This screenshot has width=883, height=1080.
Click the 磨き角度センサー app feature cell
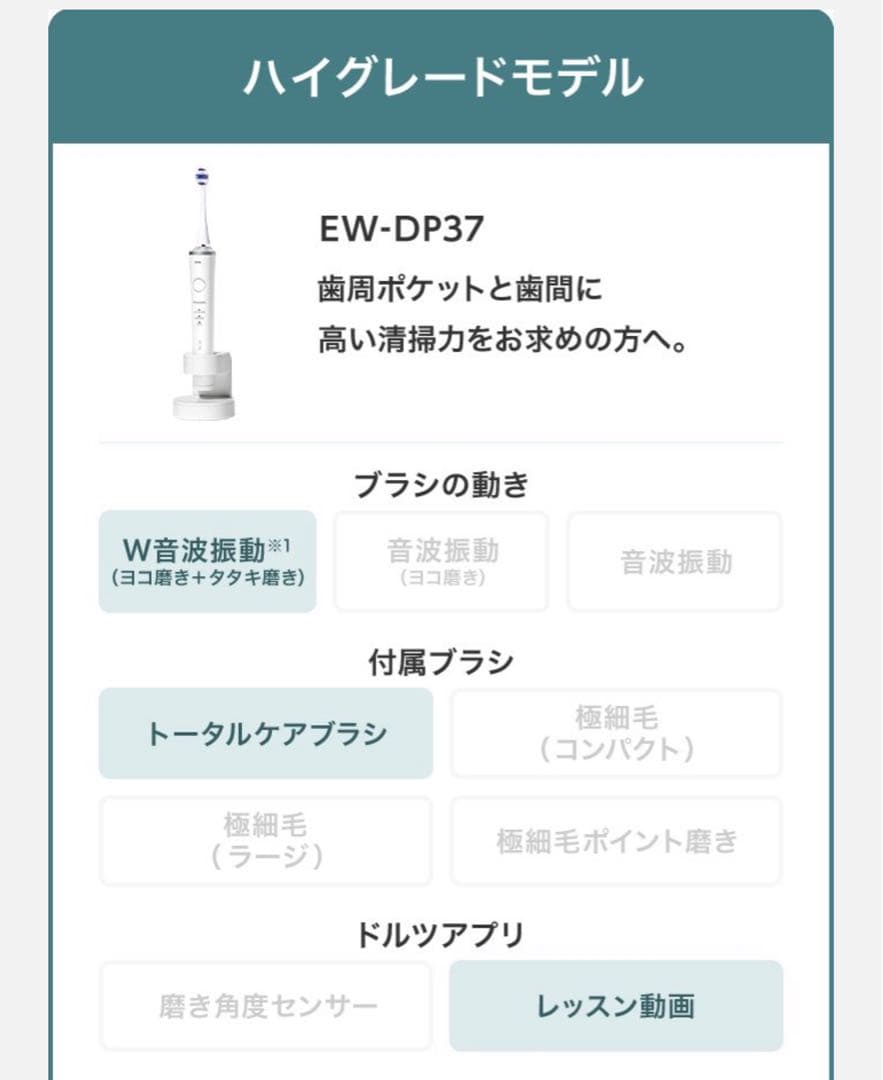pyautogui.click(x=266, y=1006)
